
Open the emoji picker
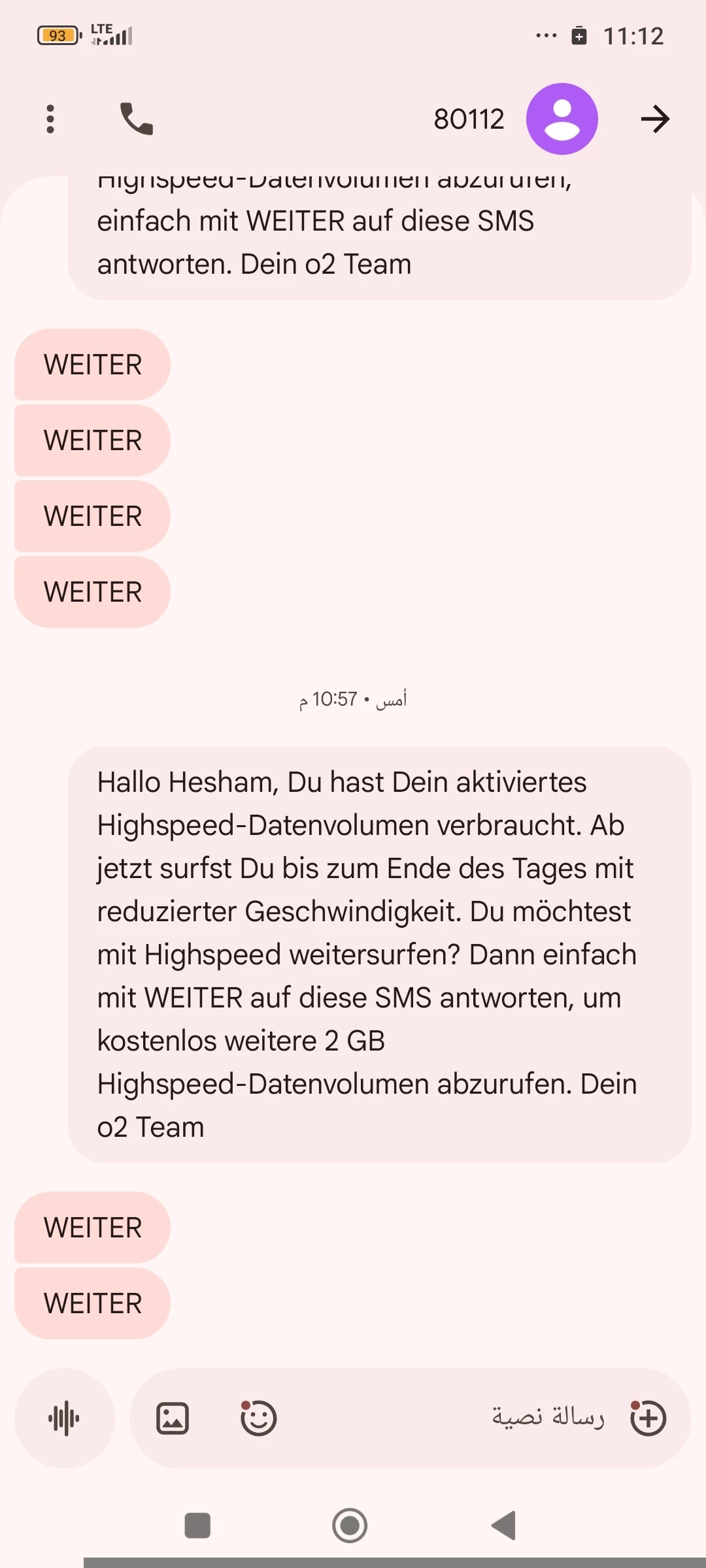coord(258,1418)
